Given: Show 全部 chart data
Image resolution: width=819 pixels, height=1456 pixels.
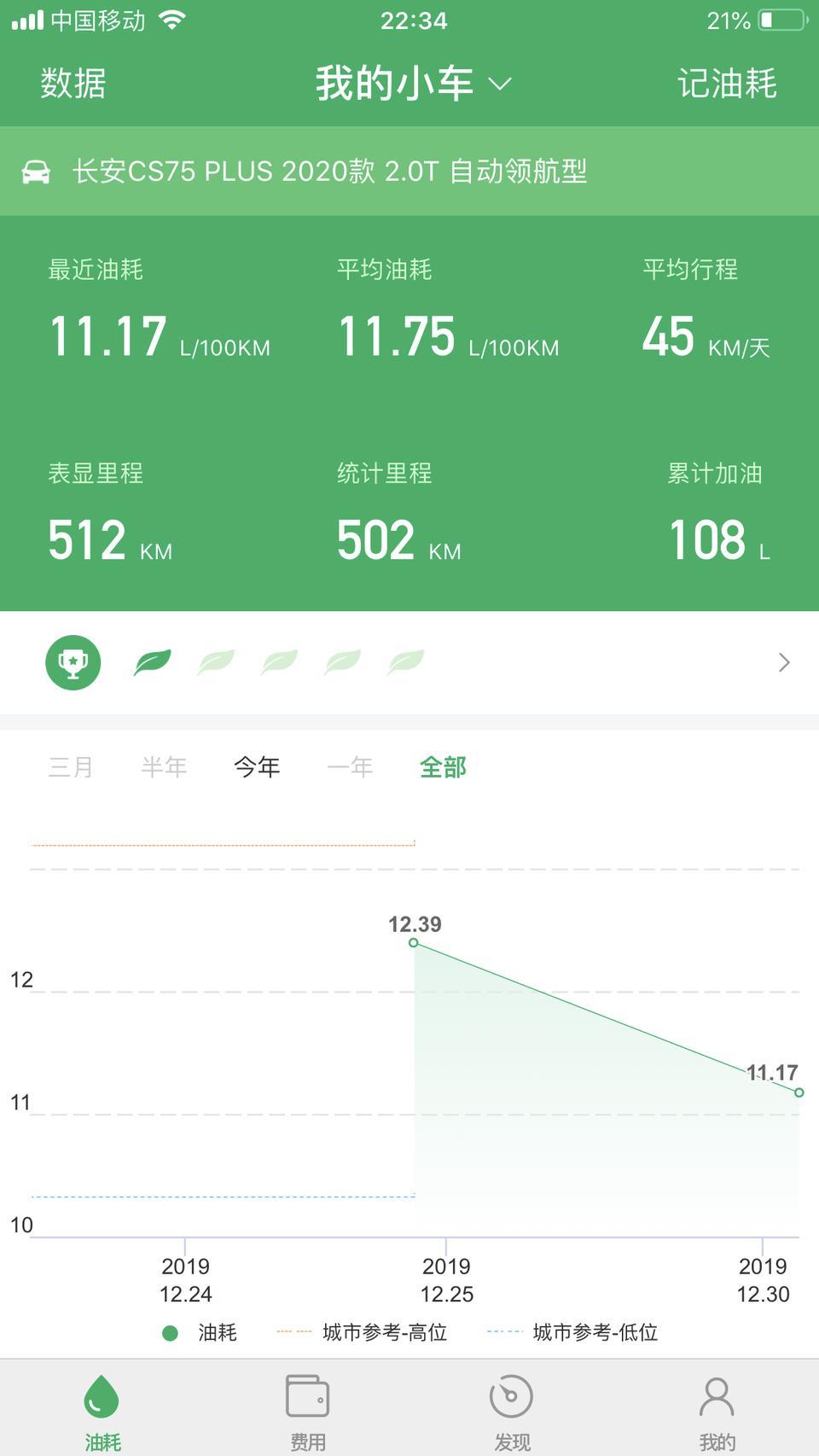Looking at the screenshot, I should pos(443,766).
